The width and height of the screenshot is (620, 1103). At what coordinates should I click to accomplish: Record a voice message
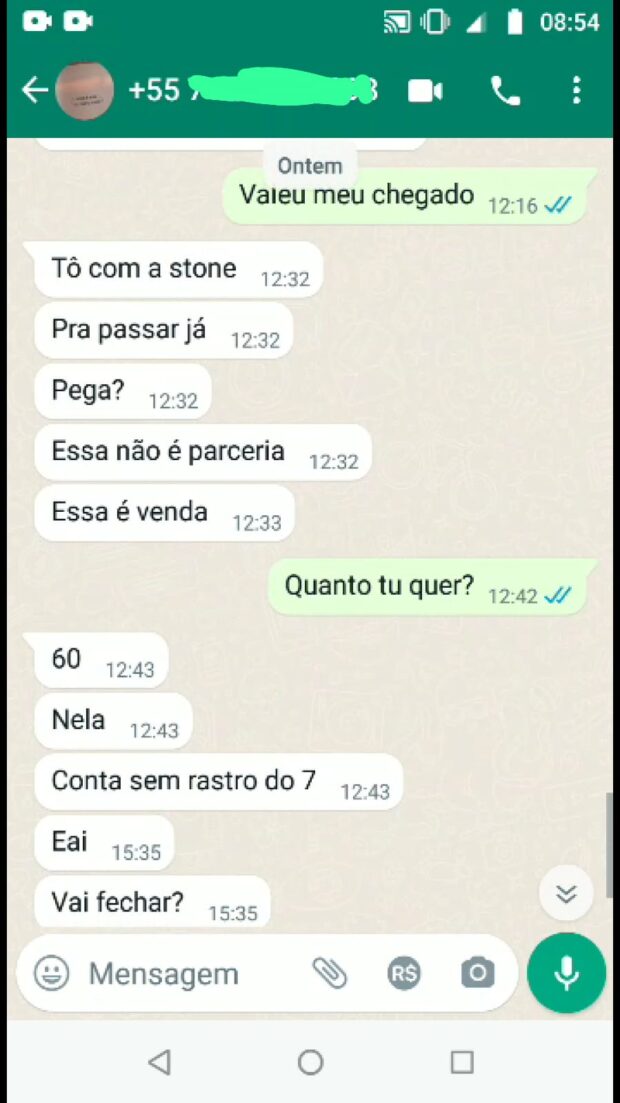pyautogui.click(x=566, y=974)
